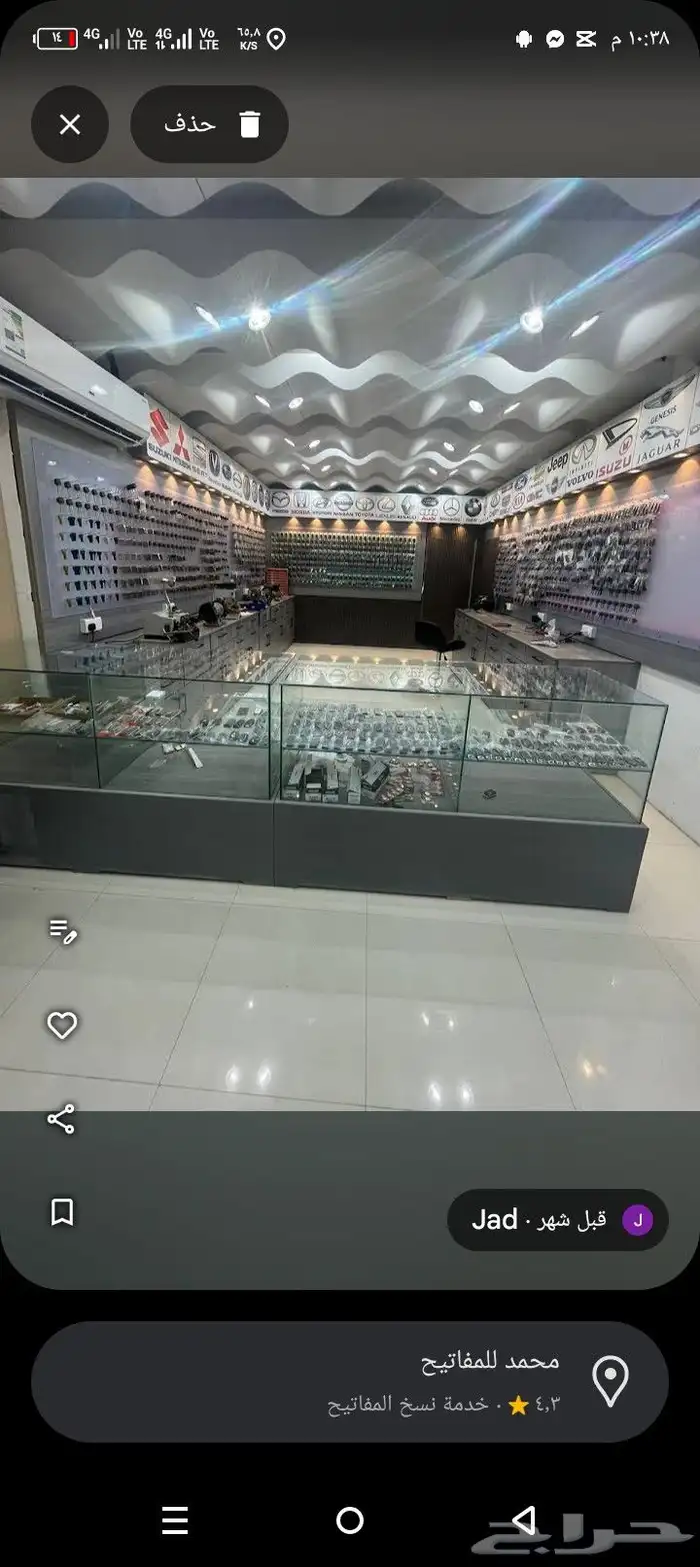Open the محمد للمفاتيح place card
Viewport: 700px width, 1567px height.
pos(349,1381)
